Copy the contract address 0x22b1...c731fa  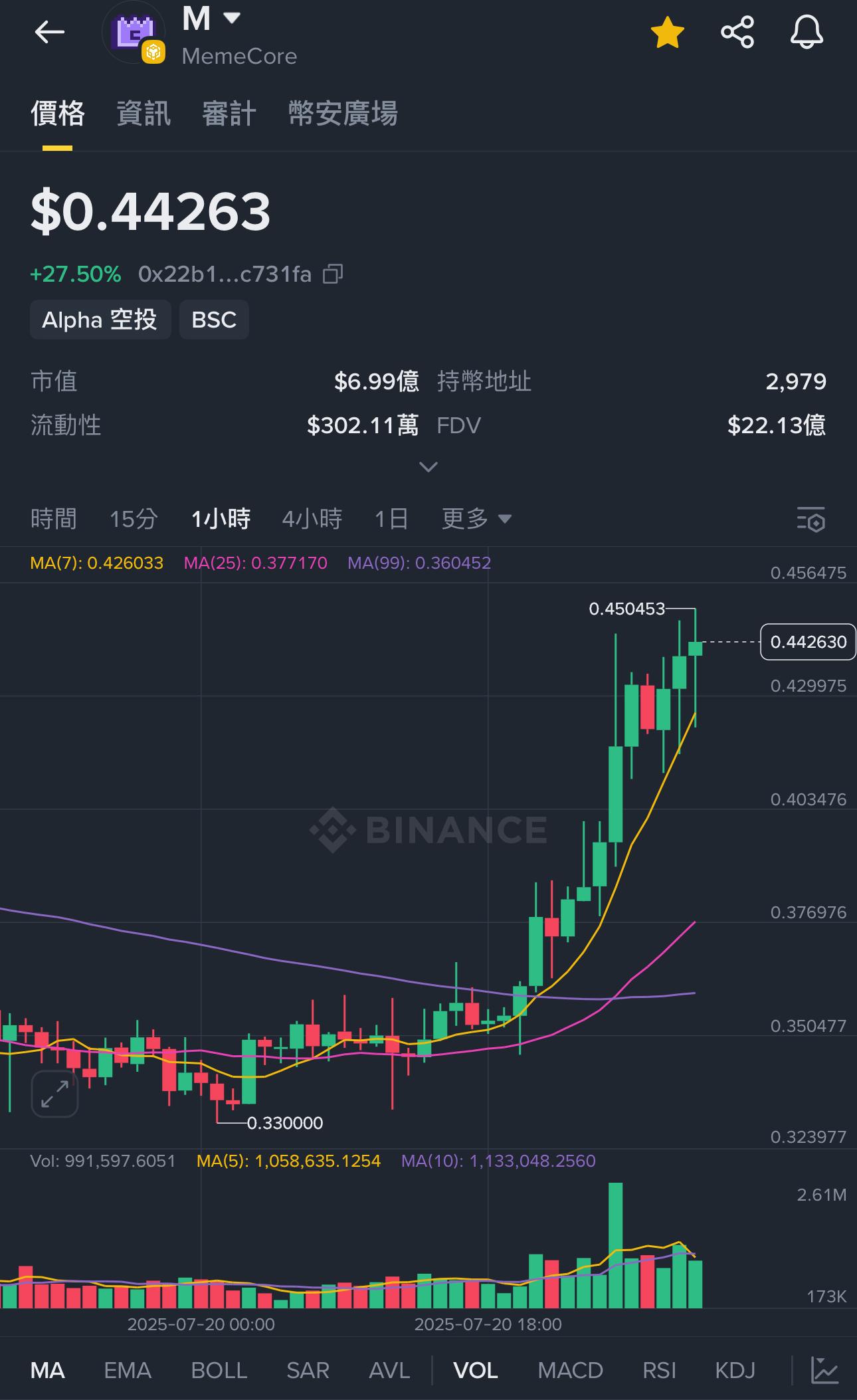[333, 274]
